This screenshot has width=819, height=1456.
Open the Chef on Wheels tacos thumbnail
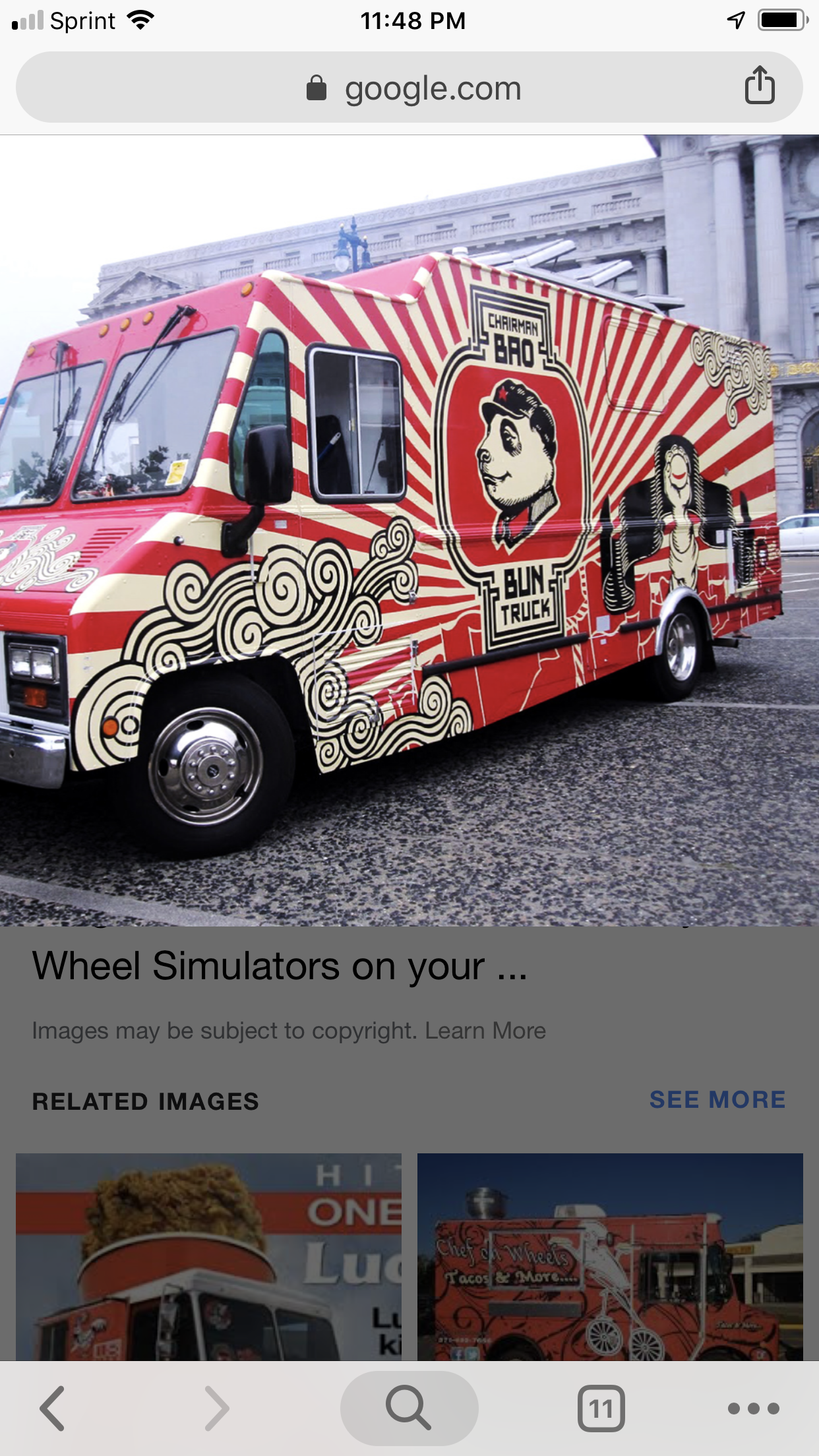click(610, 1256)
